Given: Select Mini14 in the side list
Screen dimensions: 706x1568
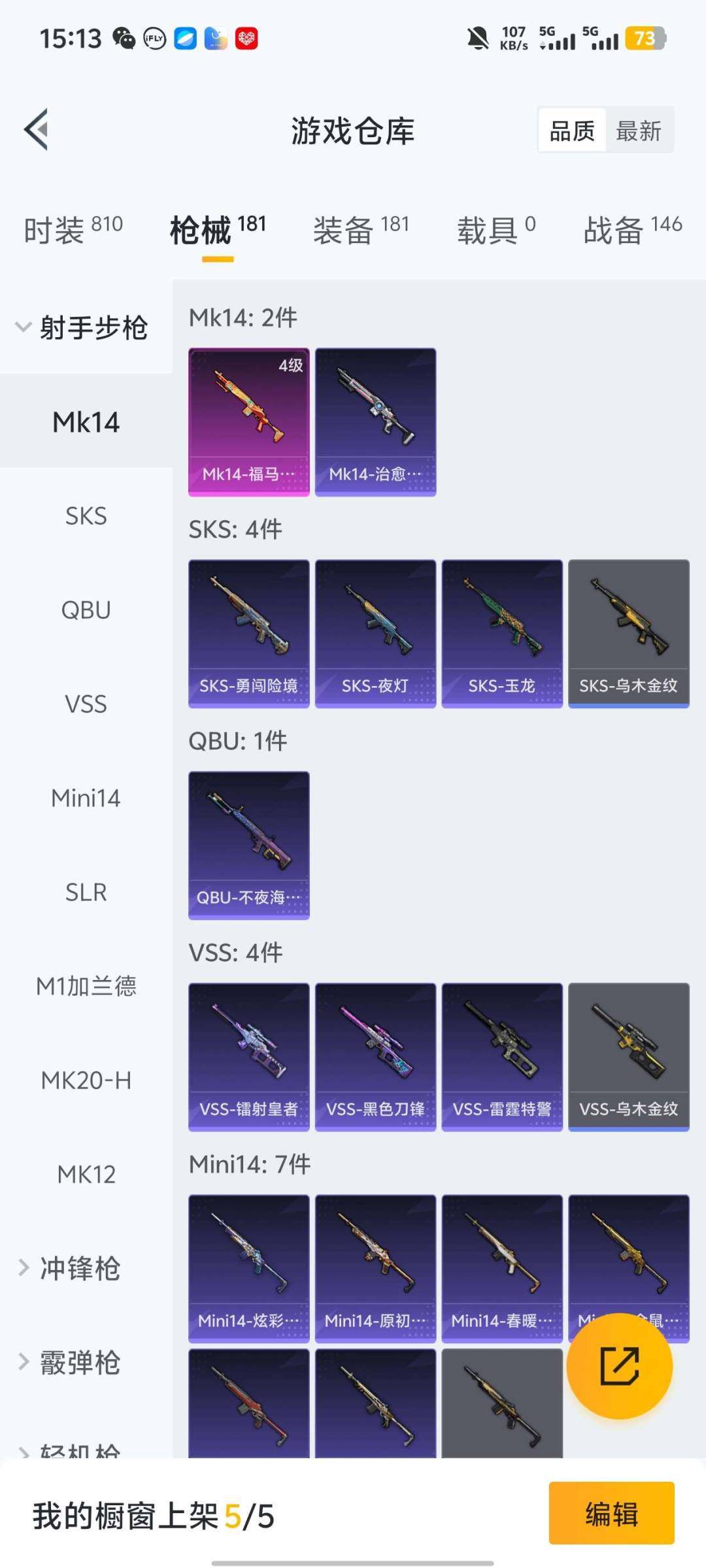Looking at the screenshot, I should pos(86,798).
